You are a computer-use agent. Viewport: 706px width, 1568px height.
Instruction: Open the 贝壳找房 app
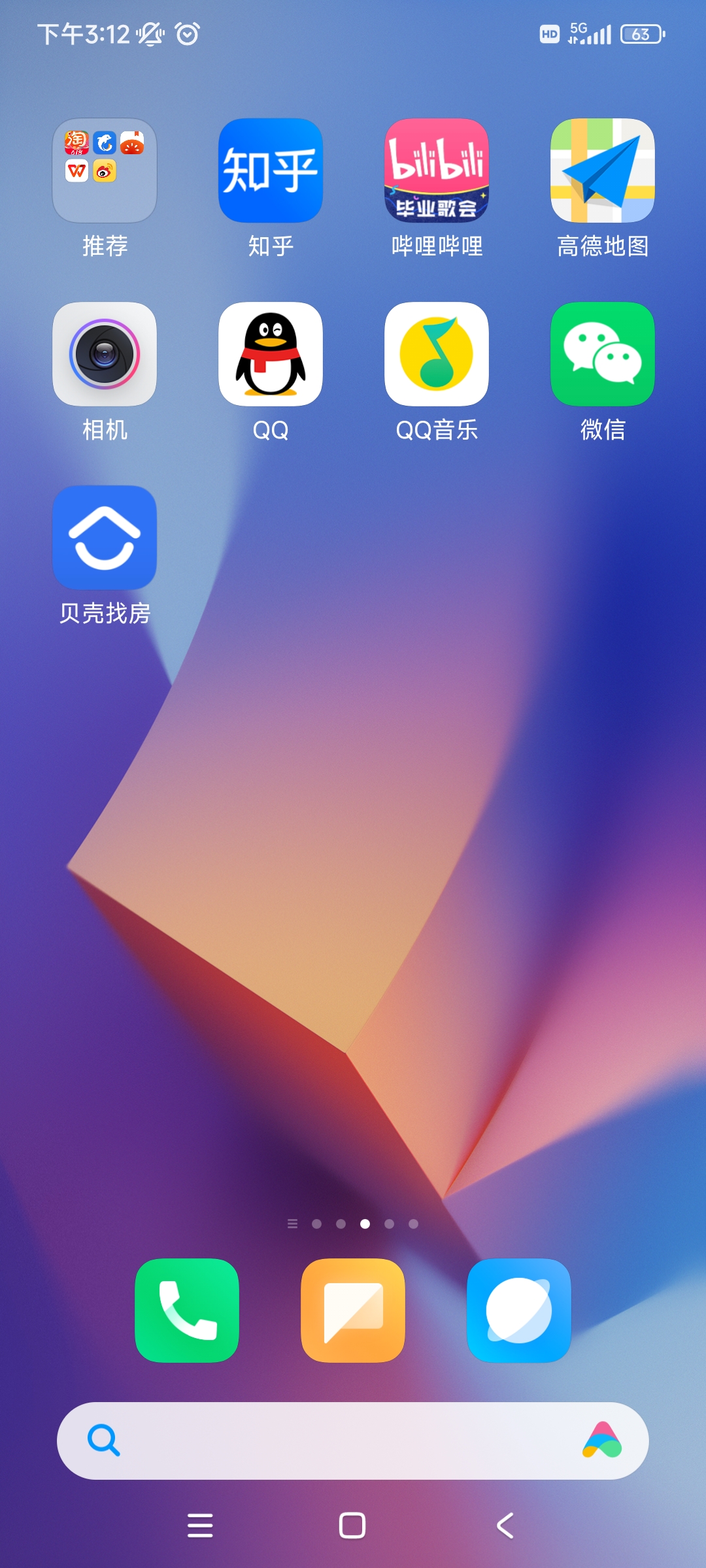click(x=105, y=538)
